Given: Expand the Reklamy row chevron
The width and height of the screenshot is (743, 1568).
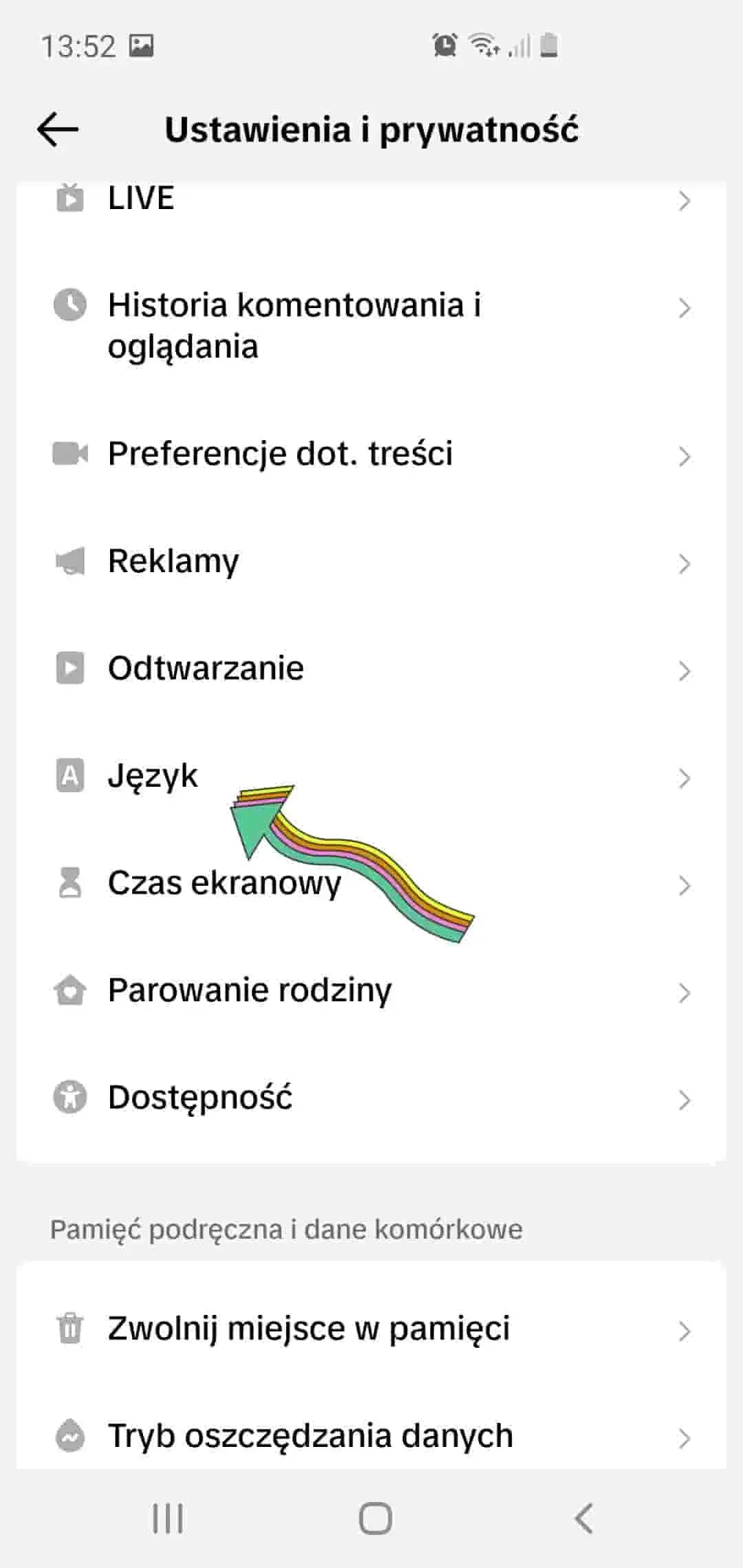Looking at the screenshot, I should pos(685,564).
